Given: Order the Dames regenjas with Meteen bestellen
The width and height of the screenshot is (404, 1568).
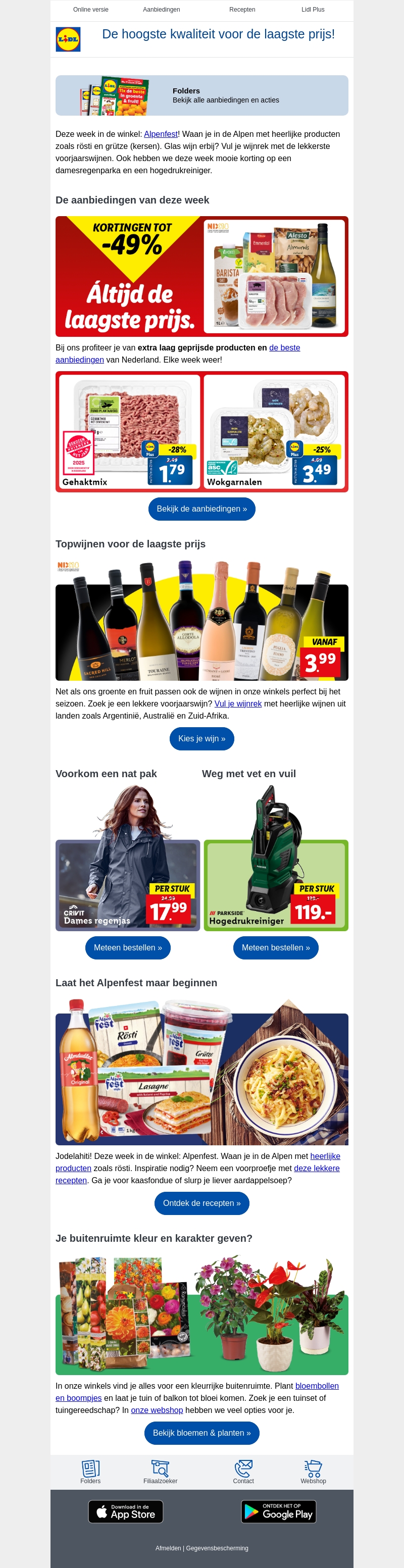Looking at the screenshot, I should [x=128, y=948].
